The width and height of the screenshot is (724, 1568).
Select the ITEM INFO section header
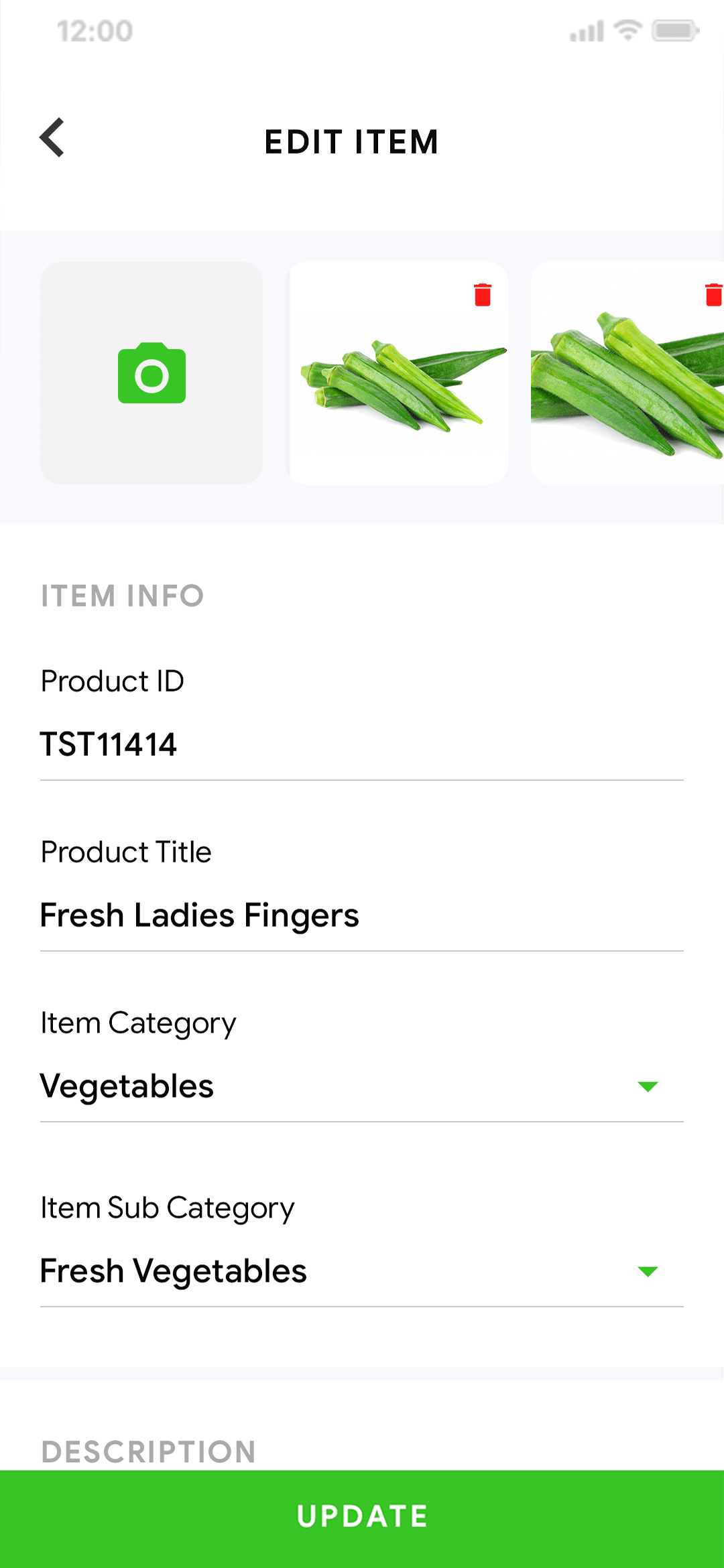point(122,595)
